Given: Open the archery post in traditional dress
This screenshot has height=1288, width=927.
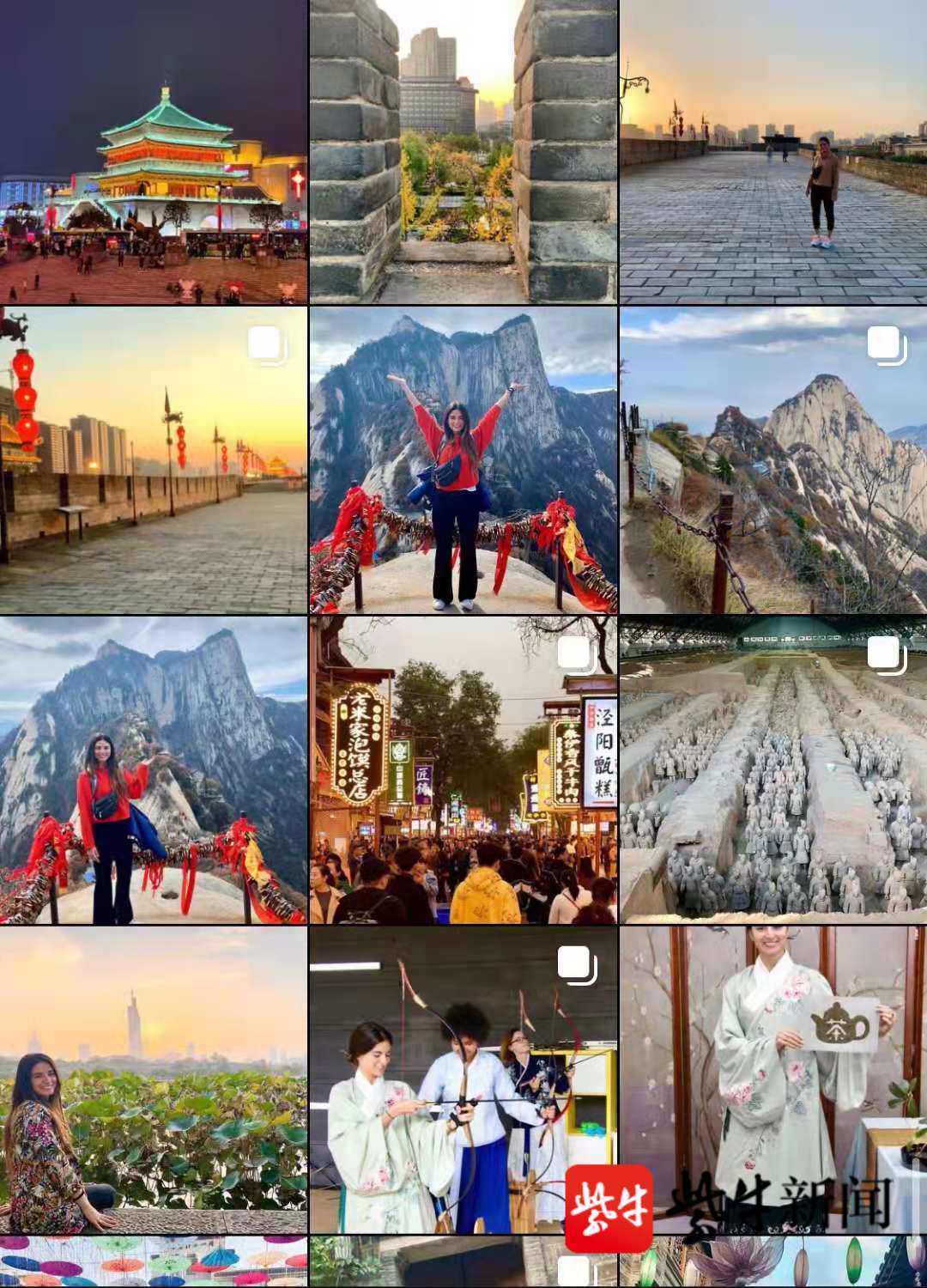Looking at the screenshot, I should pos(463,1079).
